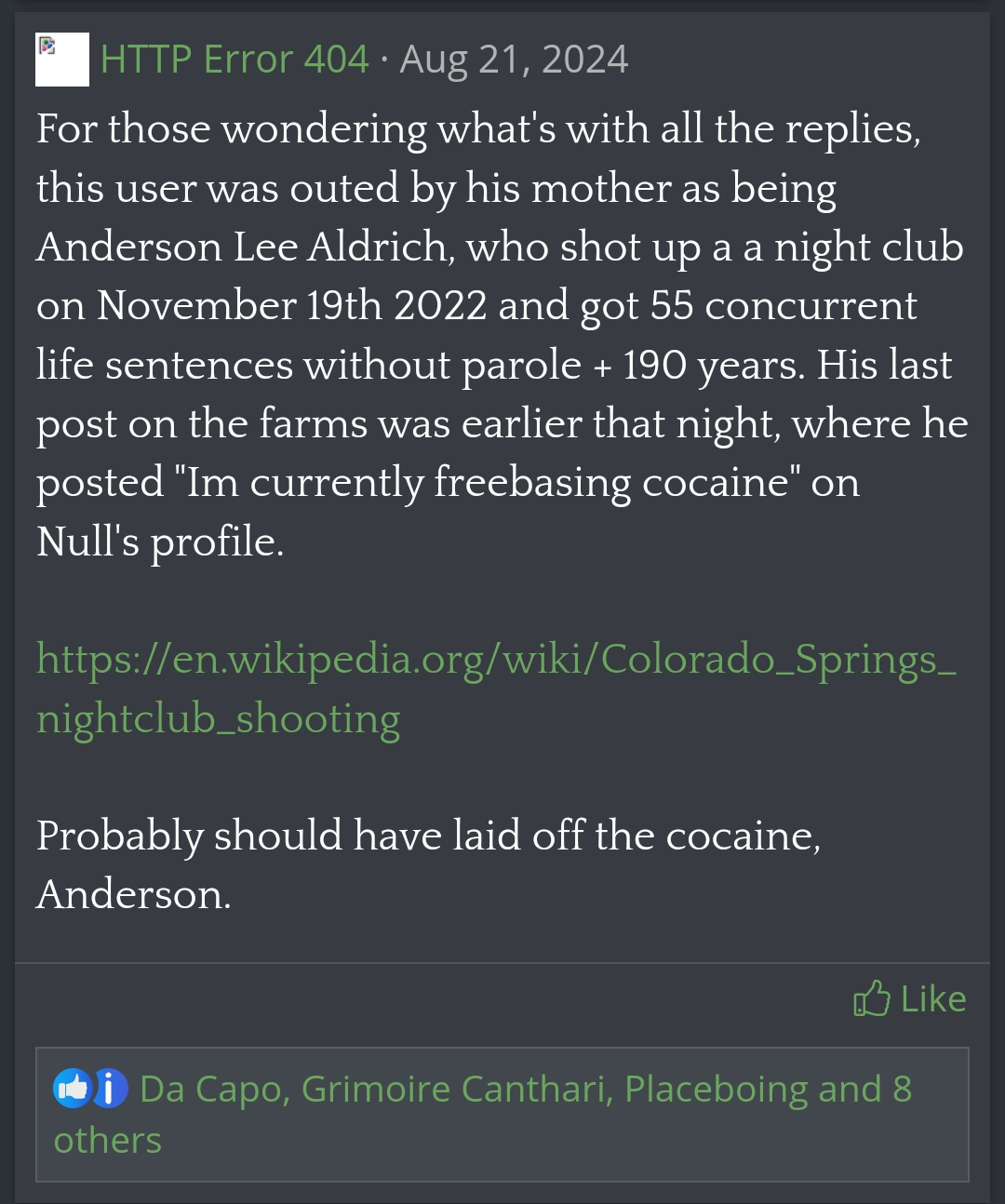Image resolution: width=1005 pixels, height=1204 pixels.
Task: Open the Aug 21, 2024 post permalink
Action: pos(514,60)
